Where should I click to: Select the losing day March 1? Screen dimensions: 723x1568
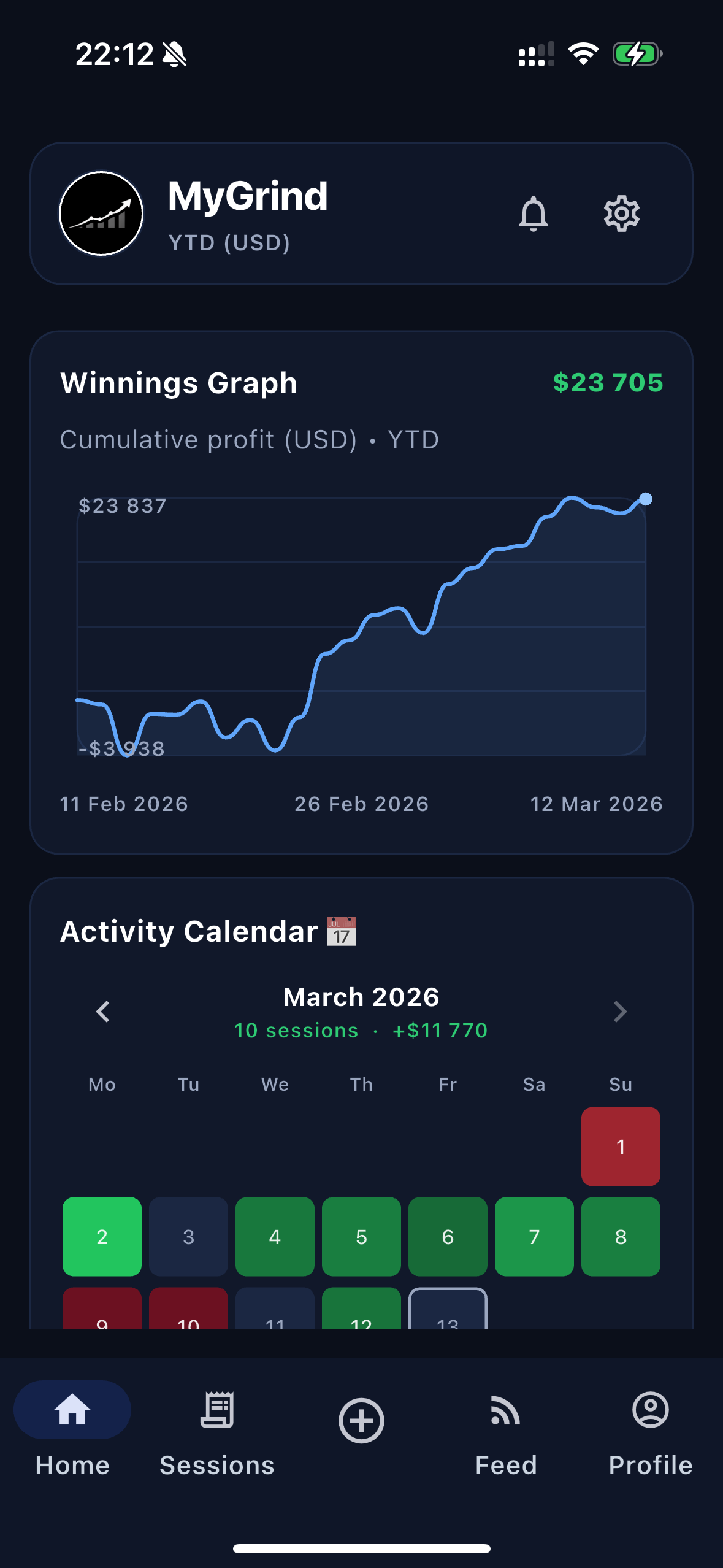[621, 1146]
